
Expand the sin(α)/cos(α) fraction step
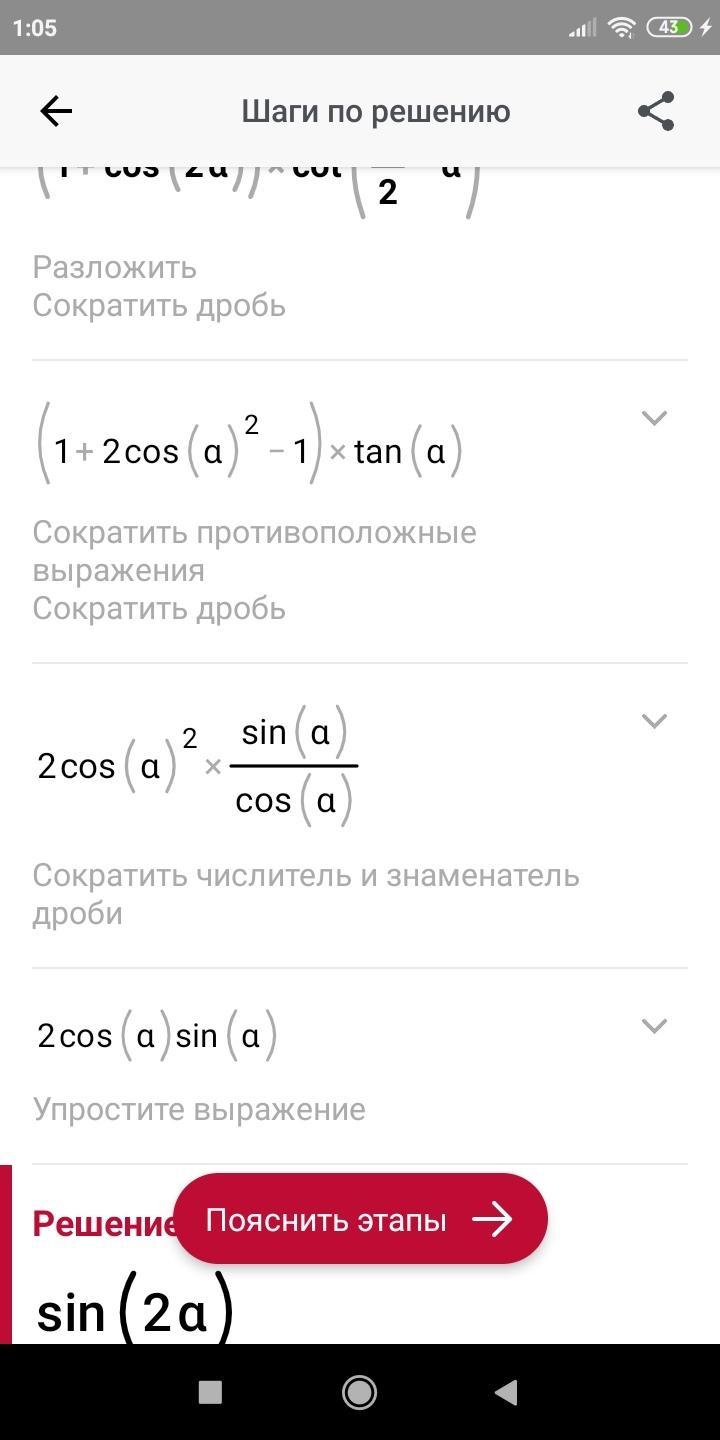[654, 721]
